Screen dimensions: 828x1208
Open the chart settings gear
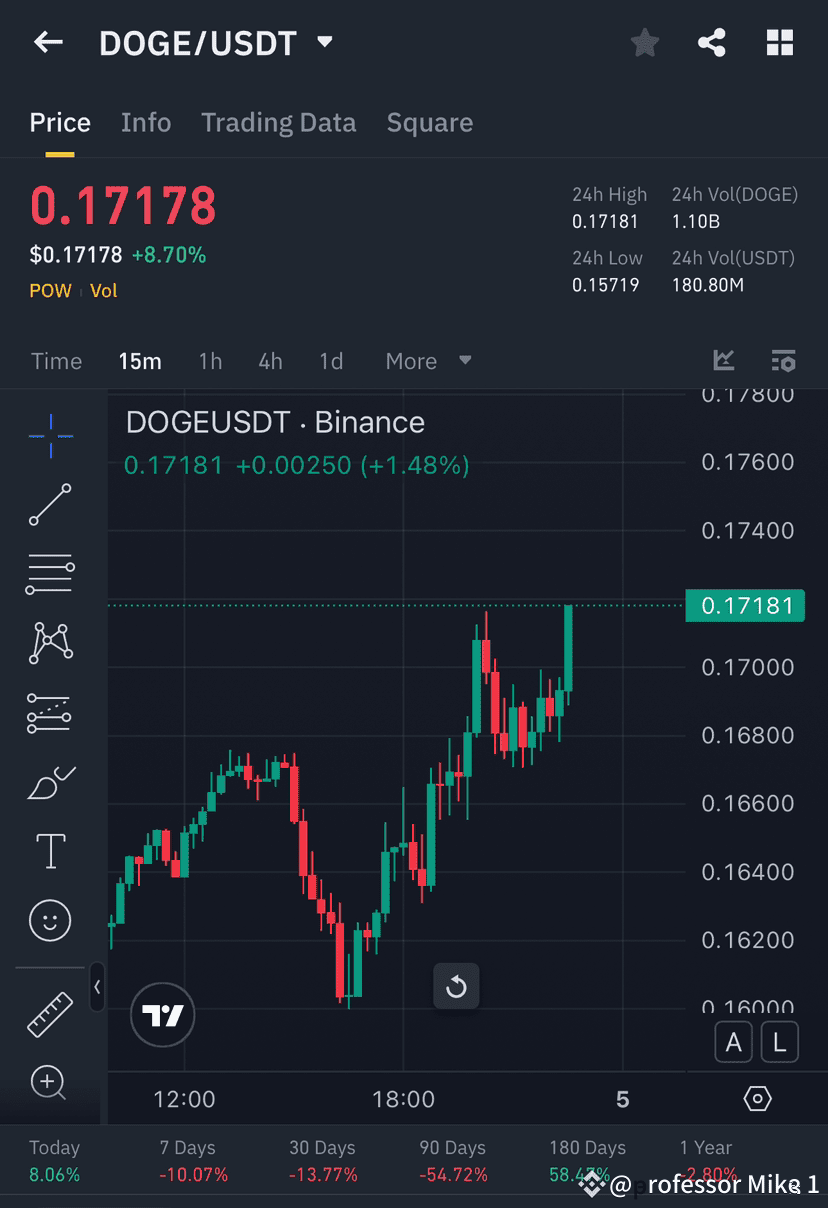pos(757,1098)
